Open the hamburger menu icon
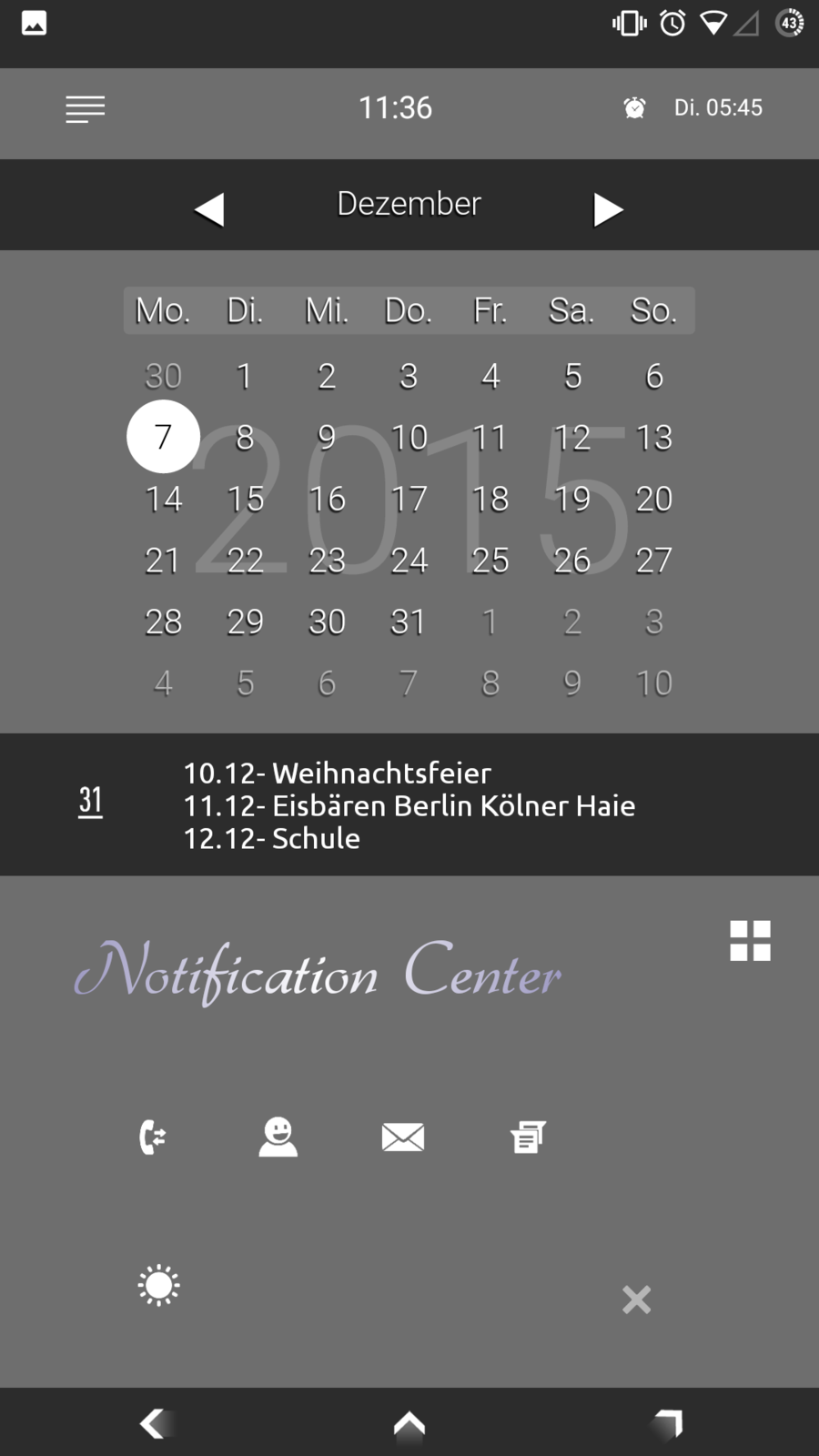819x1456 pixels. (86, 109)
